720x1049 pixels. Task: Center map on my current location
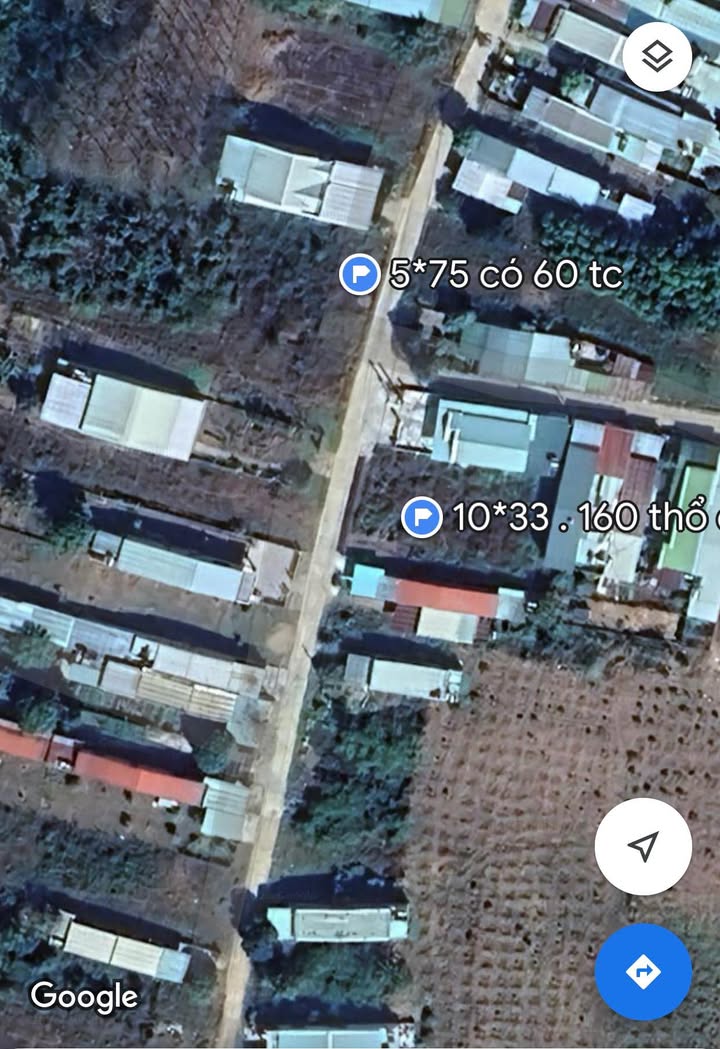[643, 846]
